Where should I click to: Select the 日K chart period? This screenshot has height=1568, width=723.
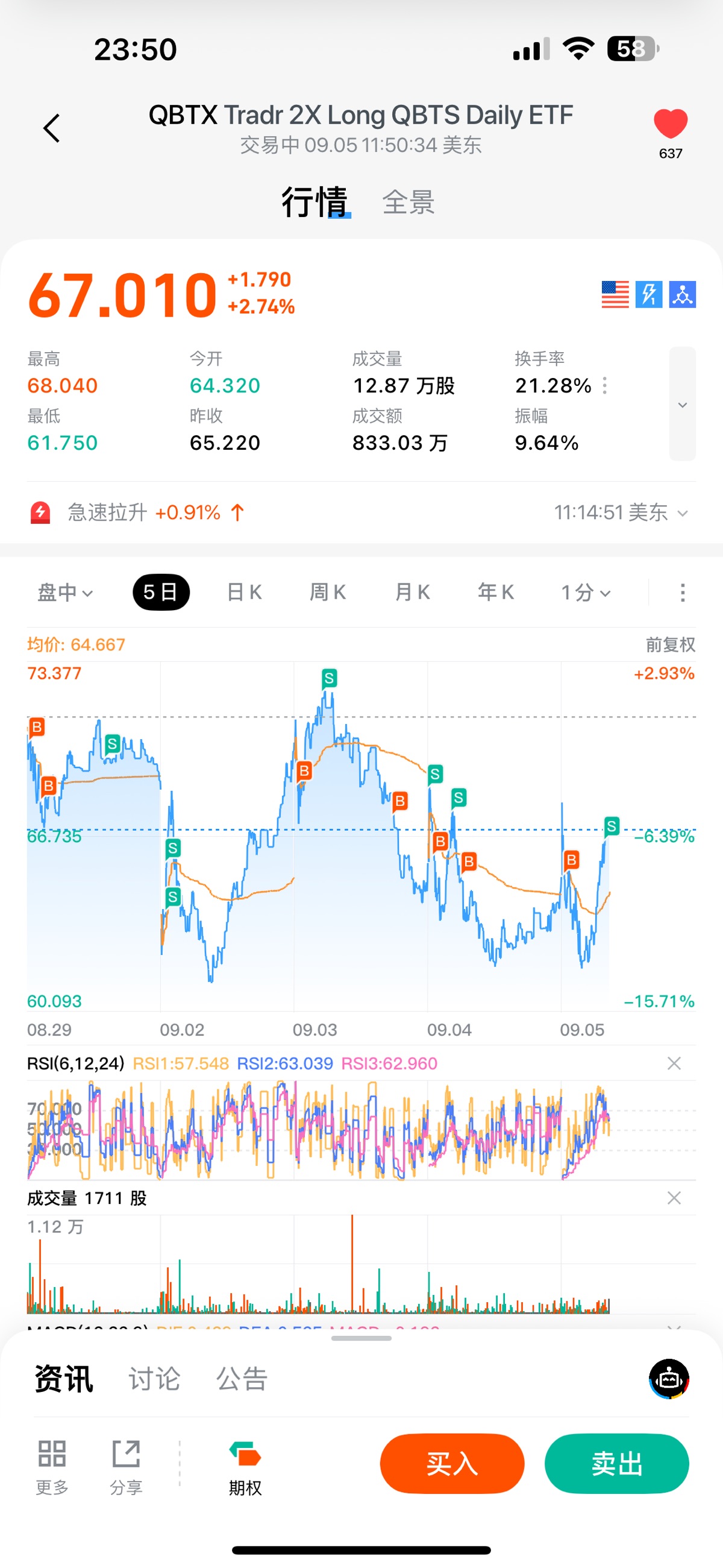244,592
